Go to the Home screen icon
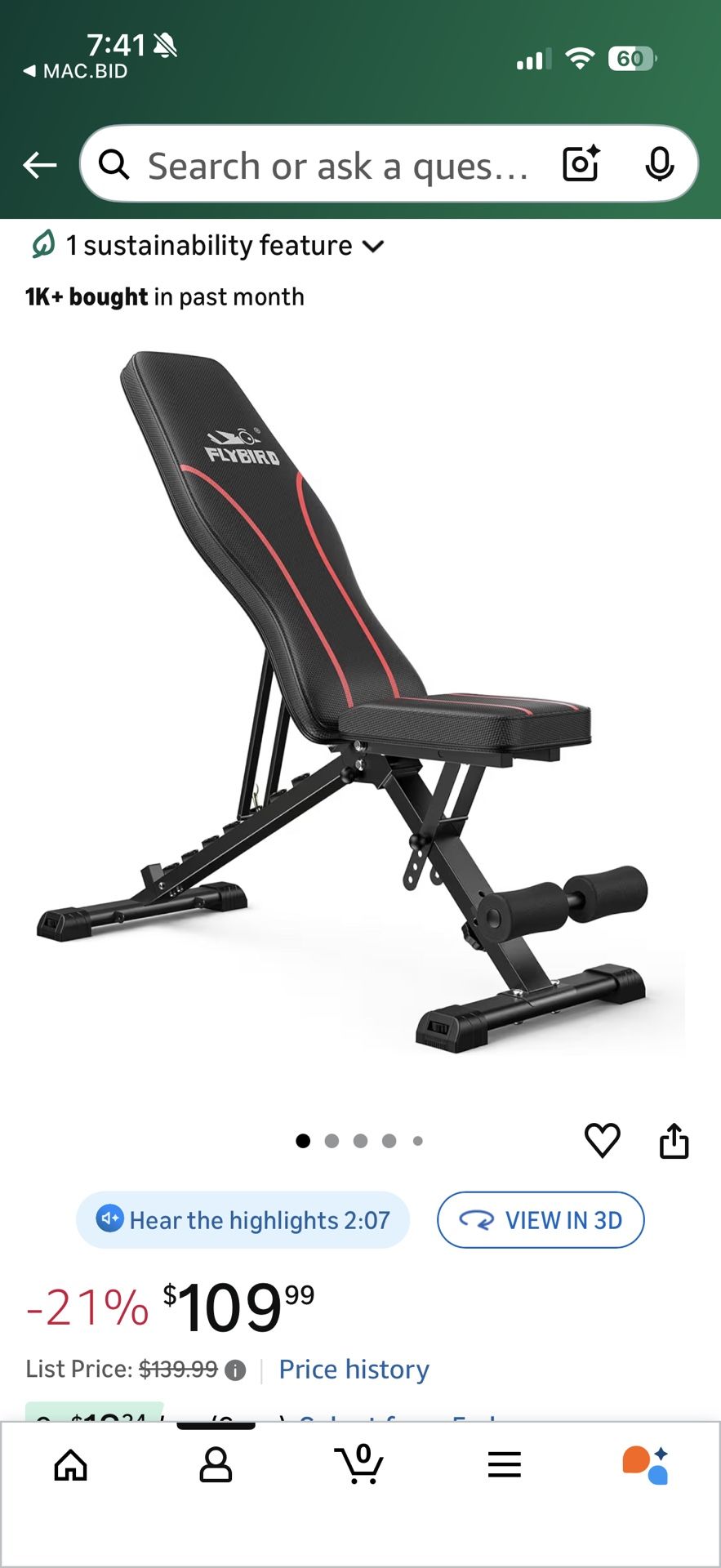 [x=70, y=1464]
